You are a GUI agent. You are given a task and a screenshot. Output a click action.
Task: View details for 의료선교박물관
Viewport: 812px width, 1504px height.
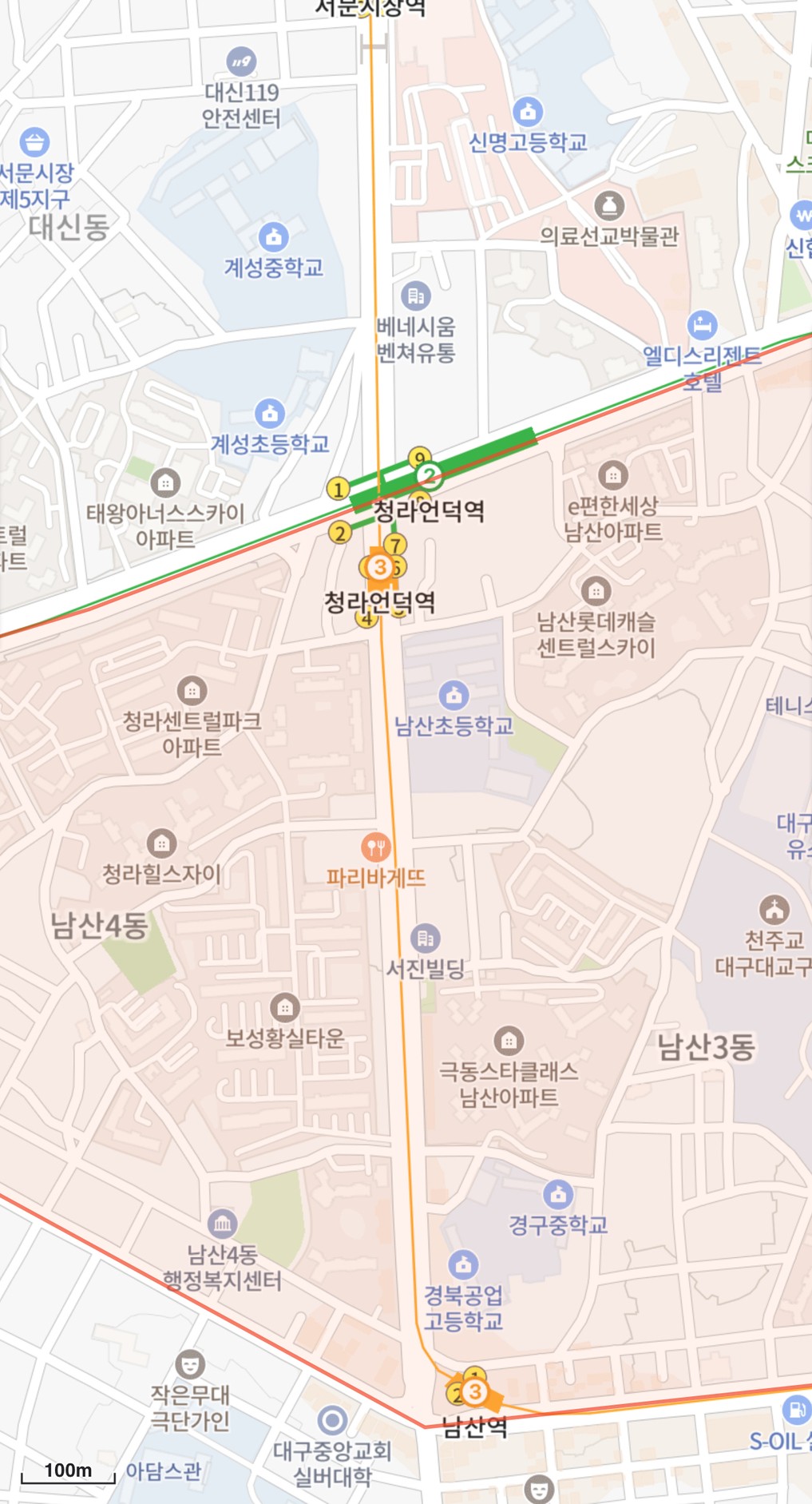609,205
